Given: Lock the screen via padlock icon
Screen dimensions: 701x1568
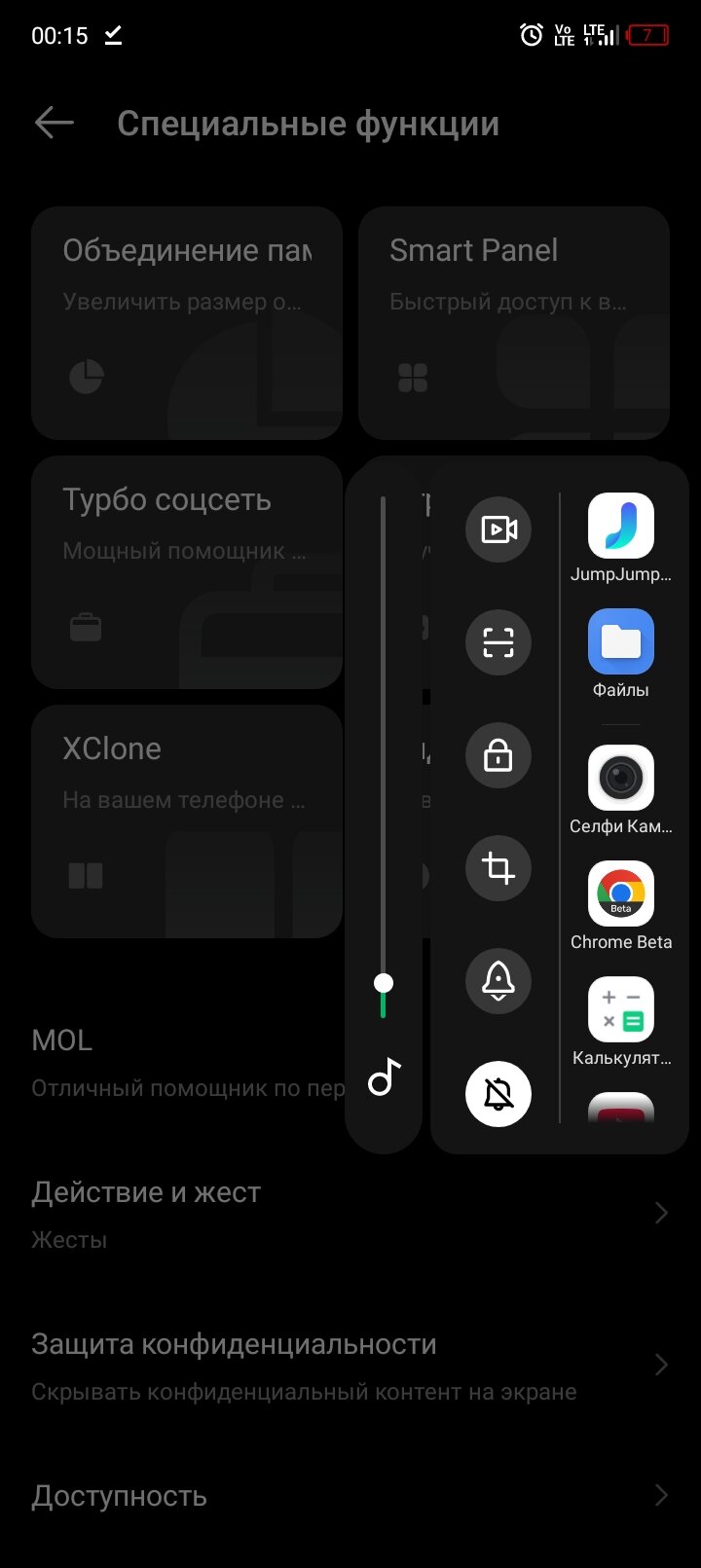Looking at the screenshot, I should click(498, 755).
